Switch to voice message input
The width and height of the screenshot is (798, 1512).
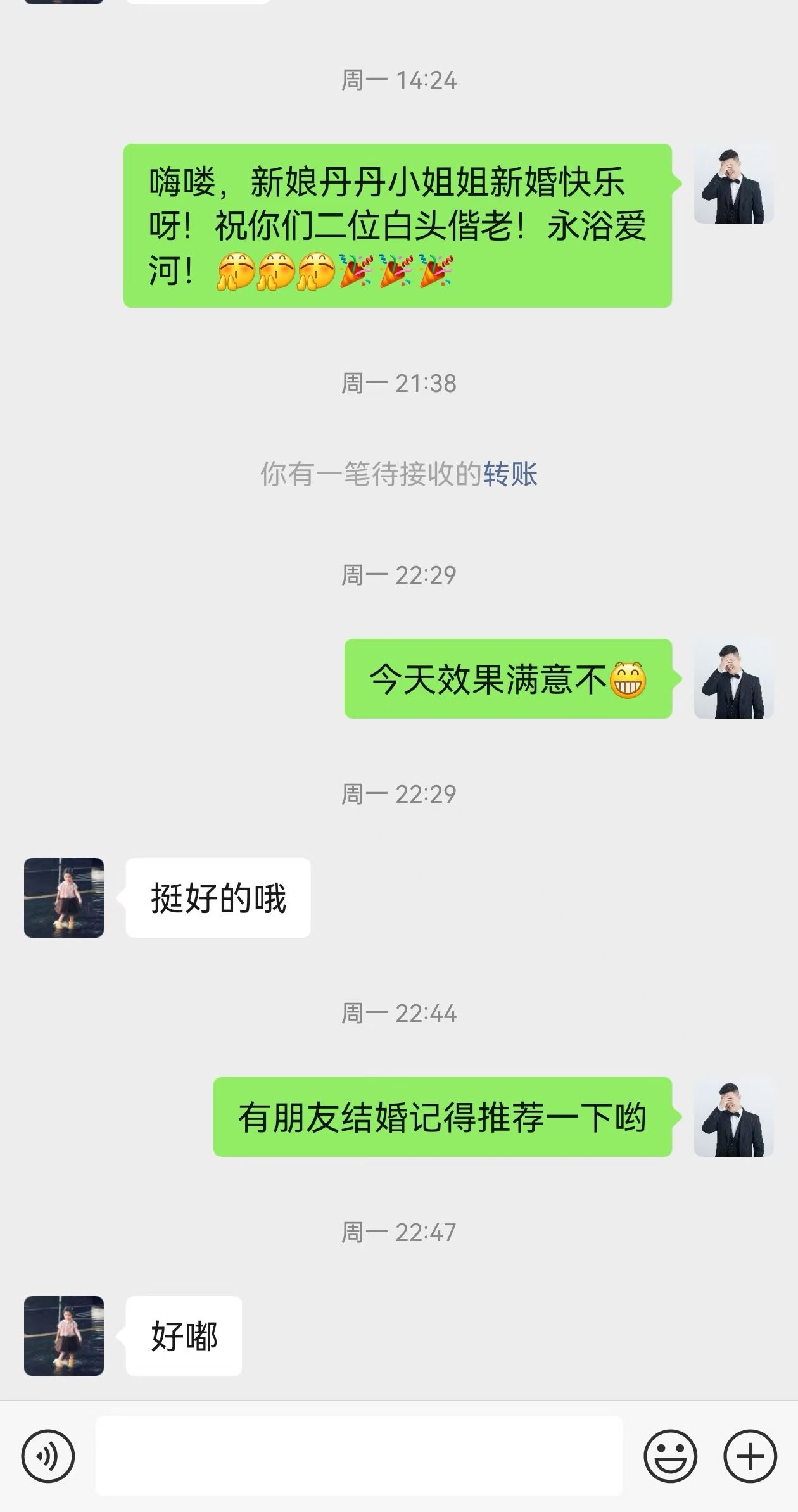coord(48,1456)
